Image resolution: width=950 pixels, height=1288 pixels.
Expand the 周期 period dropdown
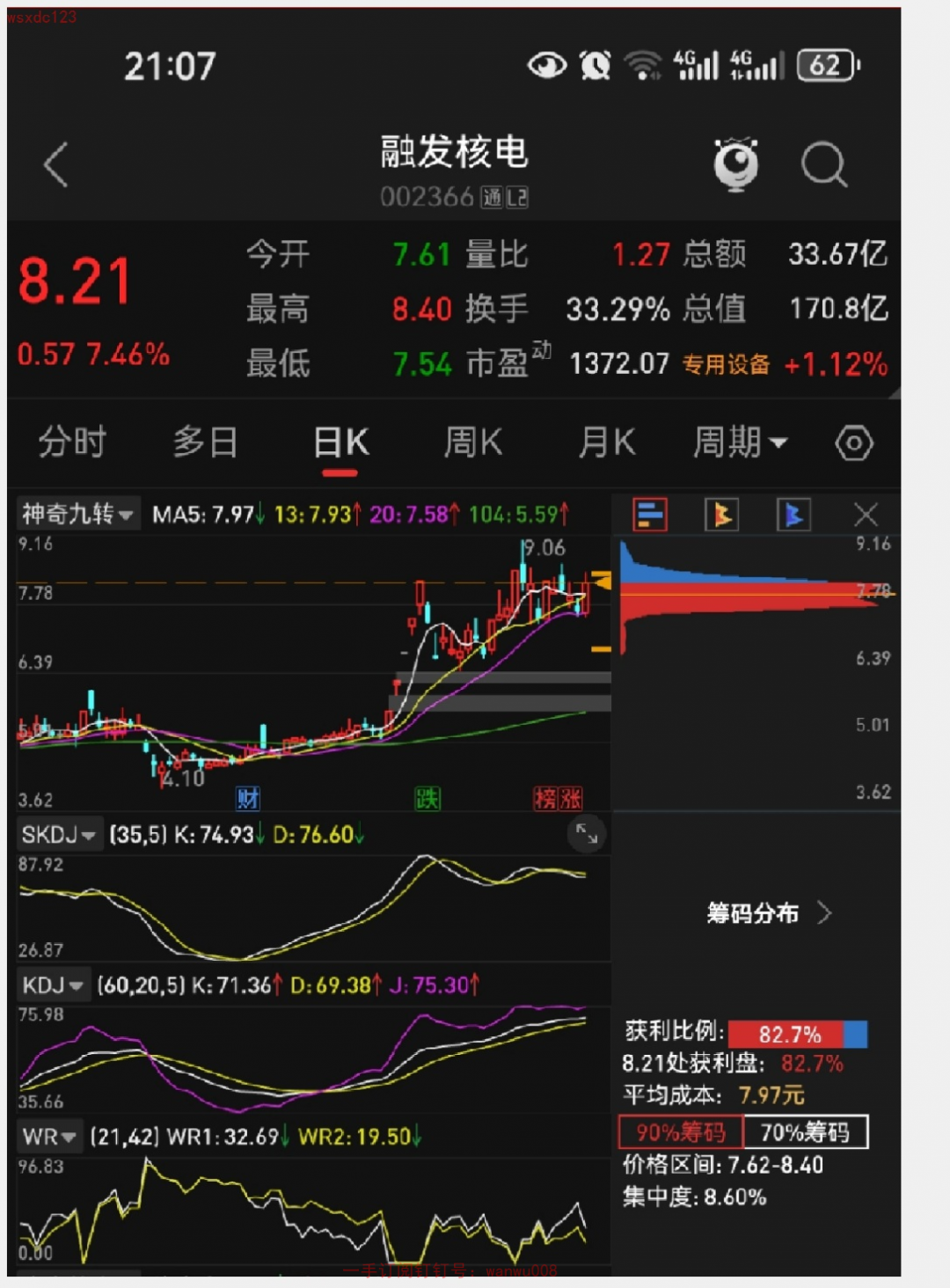point(740,442)
